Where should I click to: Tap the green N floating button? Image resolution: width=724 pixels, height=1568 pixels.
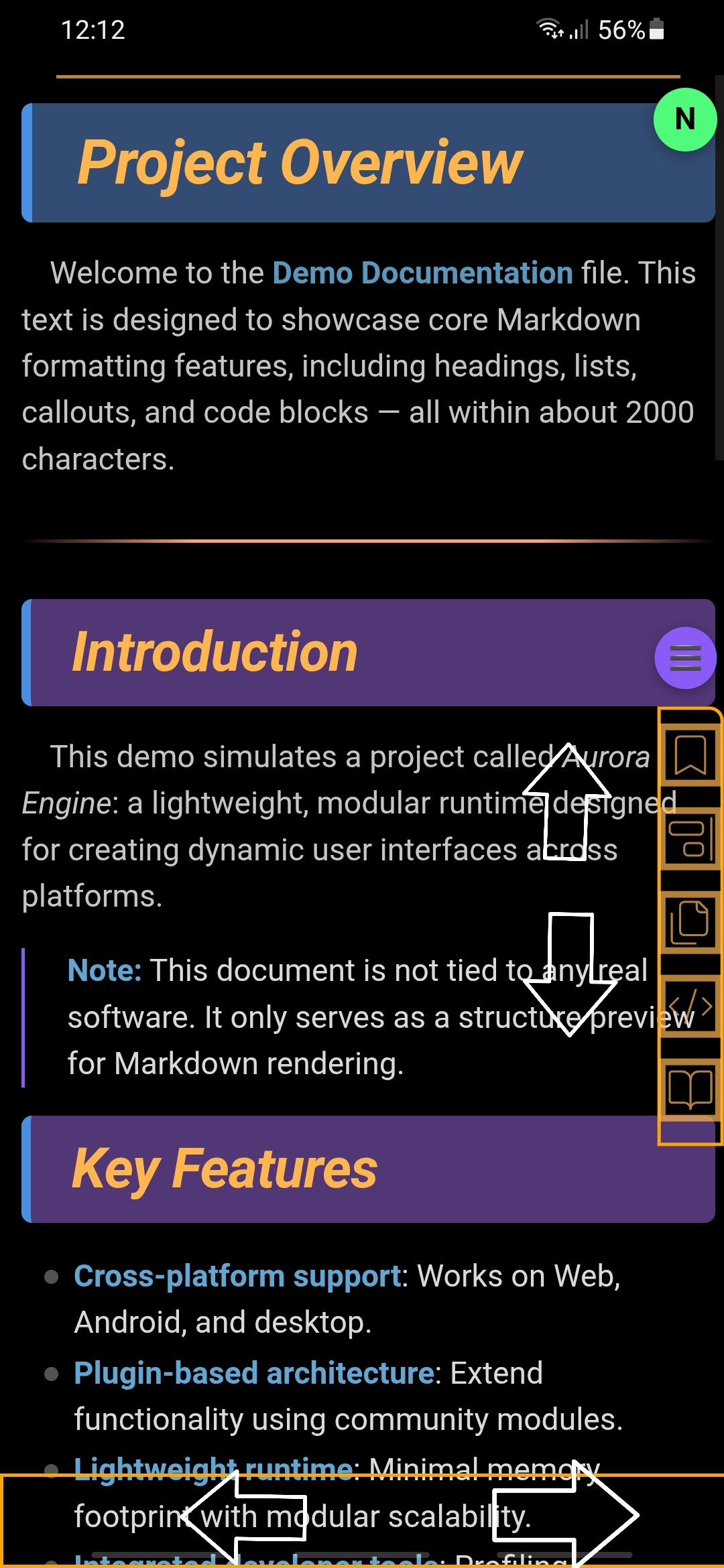tap(684, 119)
